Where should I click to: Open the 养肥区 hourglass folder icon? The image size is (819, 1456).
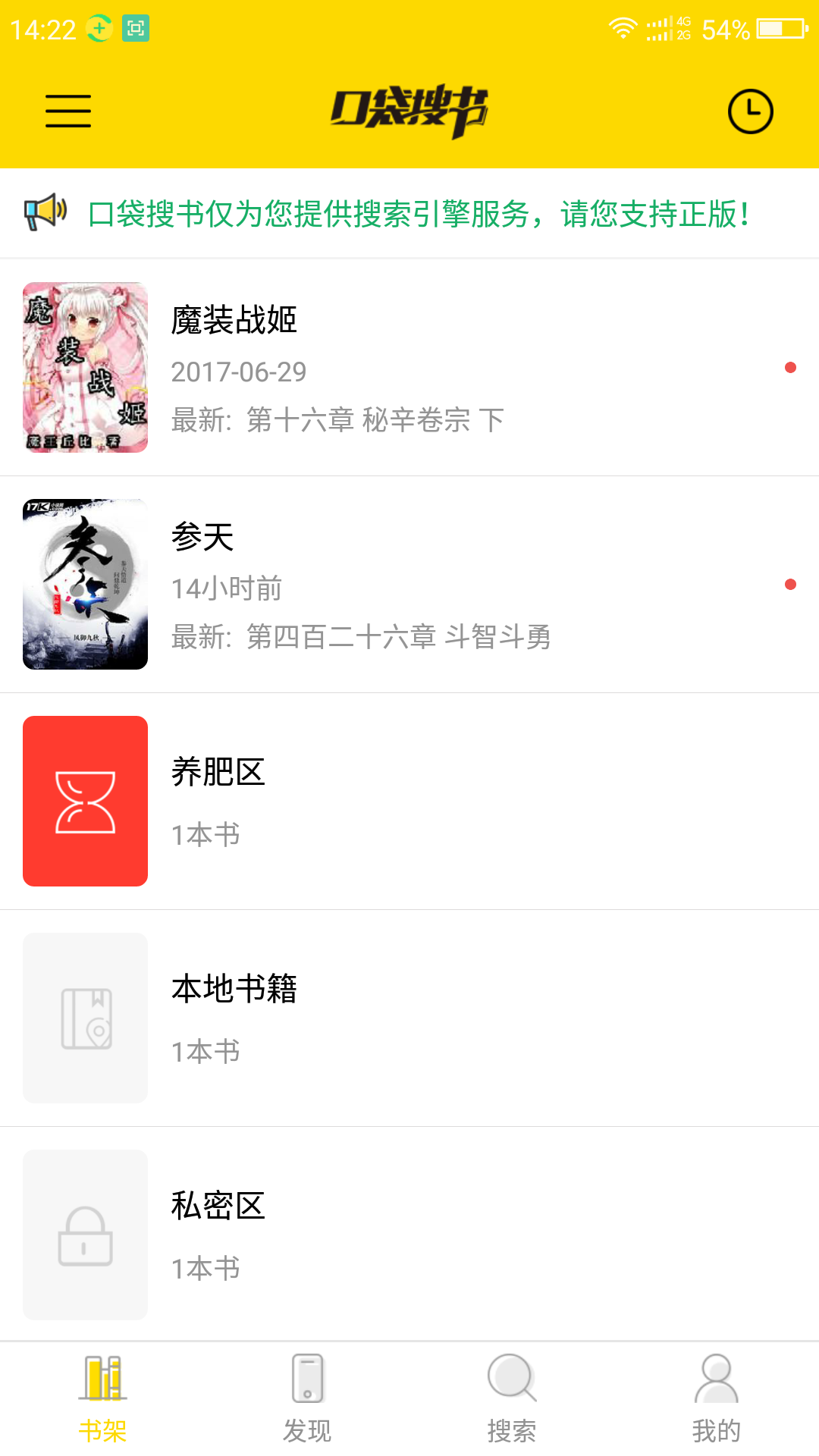(x=85, y=799)
